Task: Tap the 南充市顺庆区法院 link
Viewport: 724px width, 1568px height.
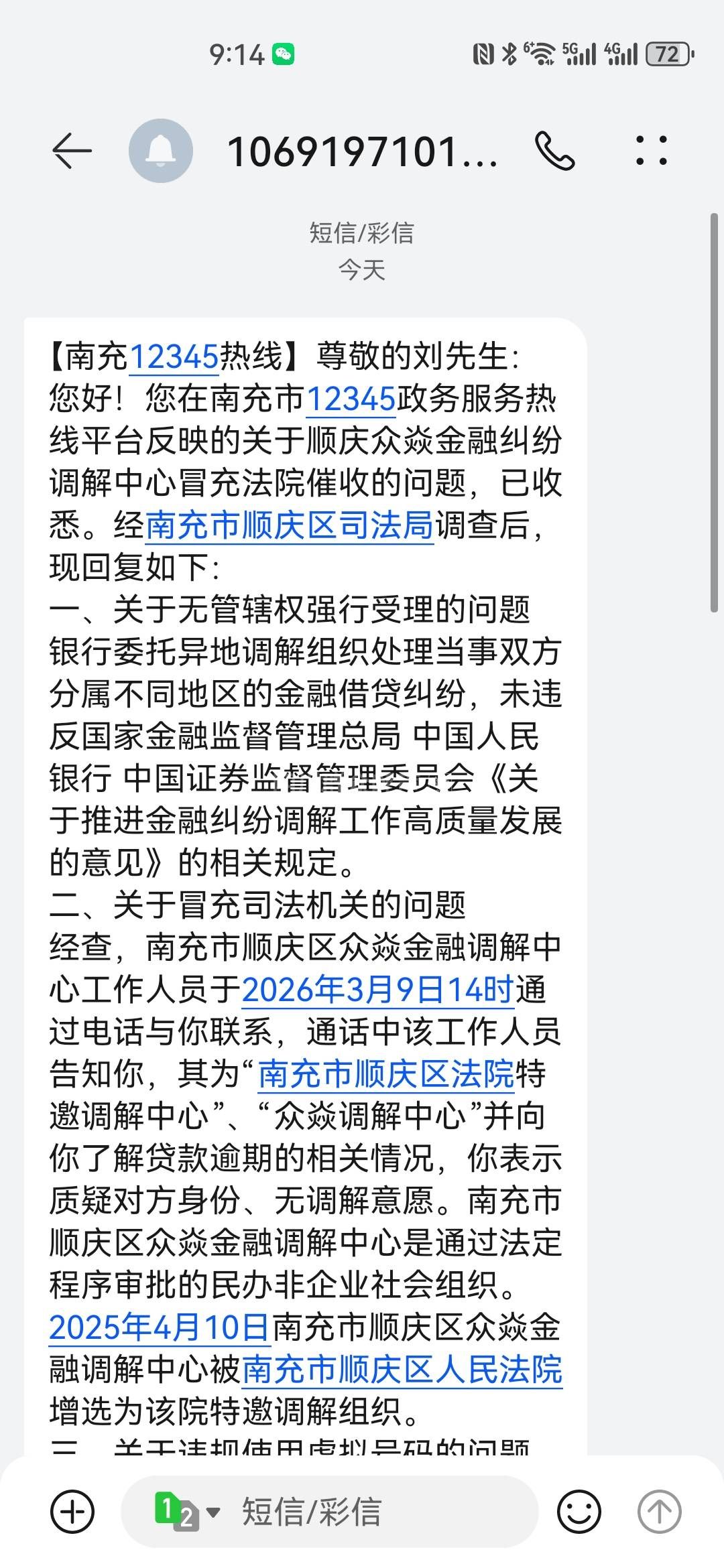Action: click(x=386, y=1074)
